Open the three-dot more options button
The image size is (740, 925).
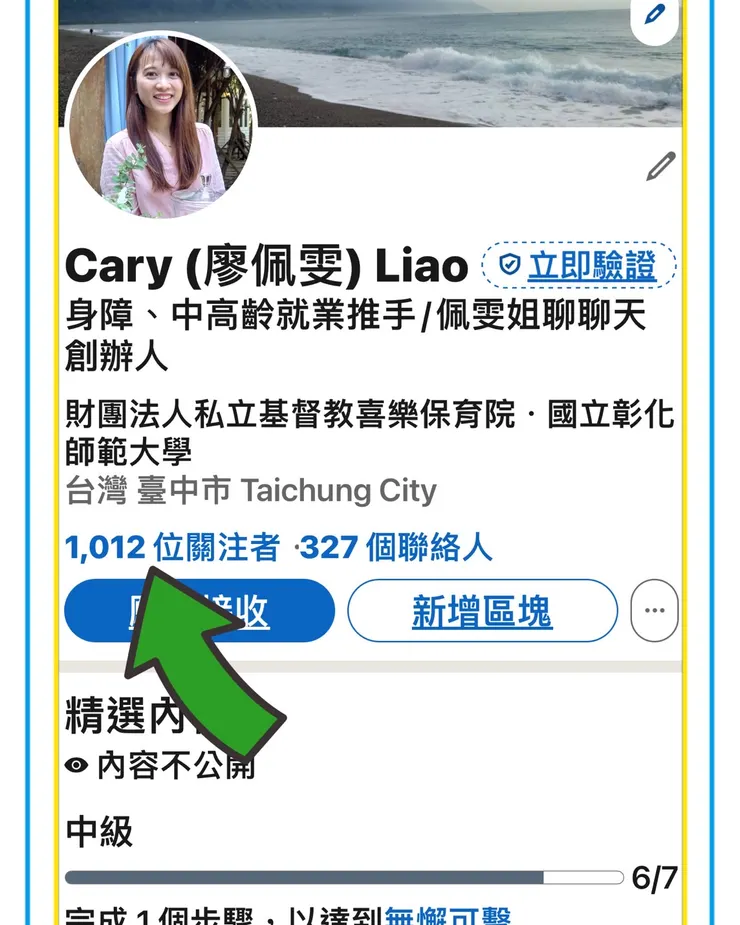pyautogui.click(x=655, y=611)
